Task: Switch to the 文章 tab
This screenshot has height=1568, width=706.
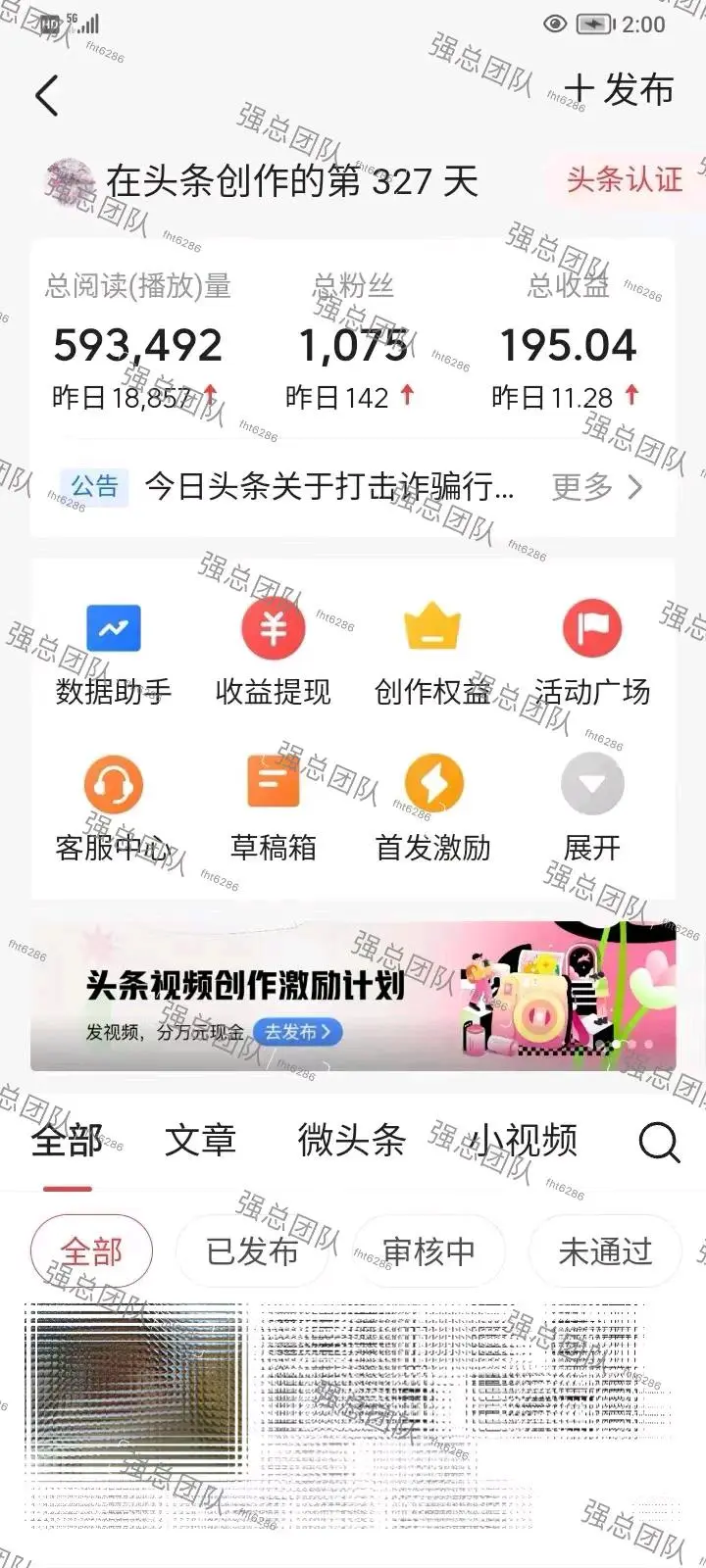Action: click(x=200, y=1141)
